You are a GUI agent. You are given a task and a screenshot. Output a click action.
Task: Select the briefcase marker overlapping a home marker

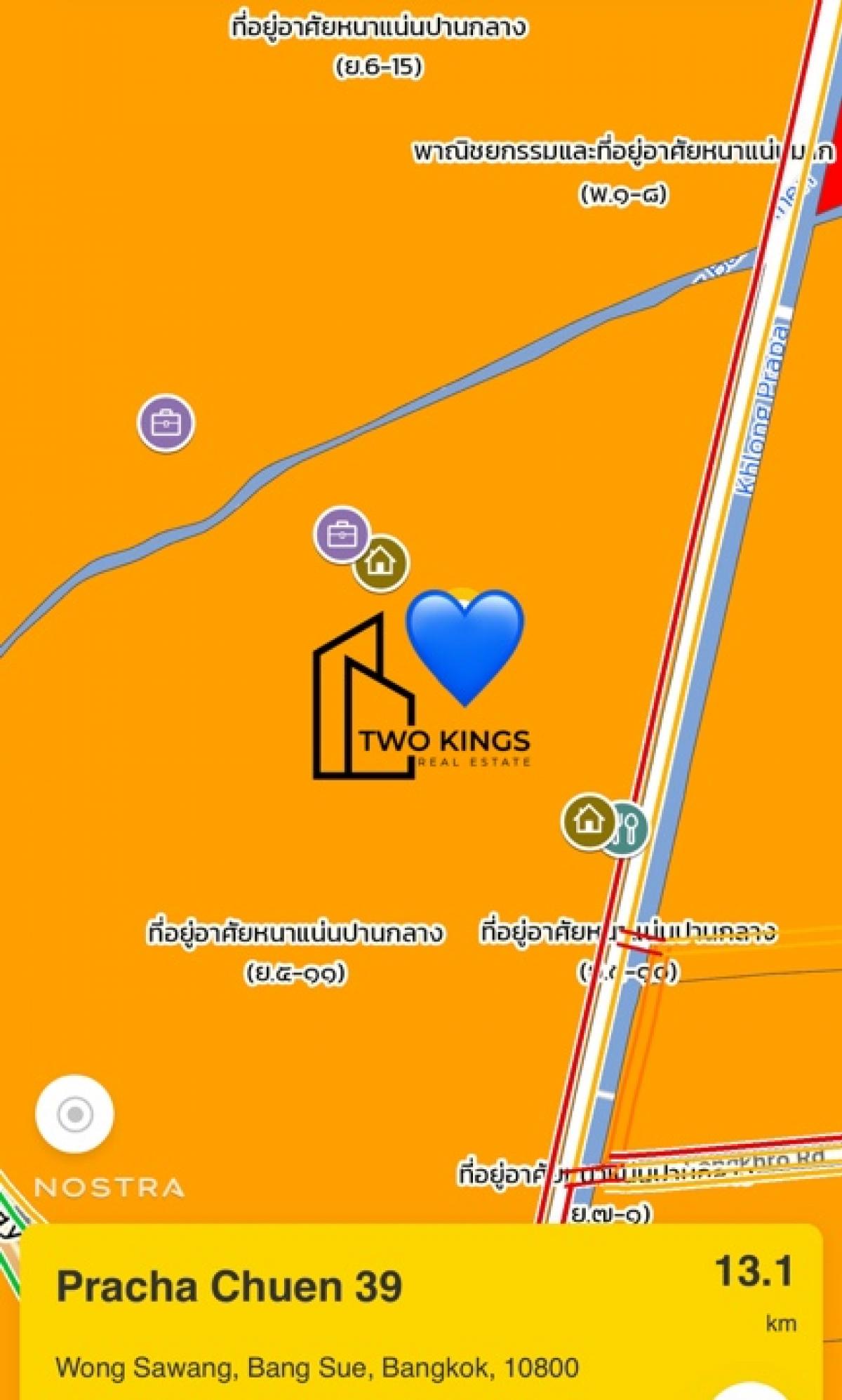tap(341, 534)
